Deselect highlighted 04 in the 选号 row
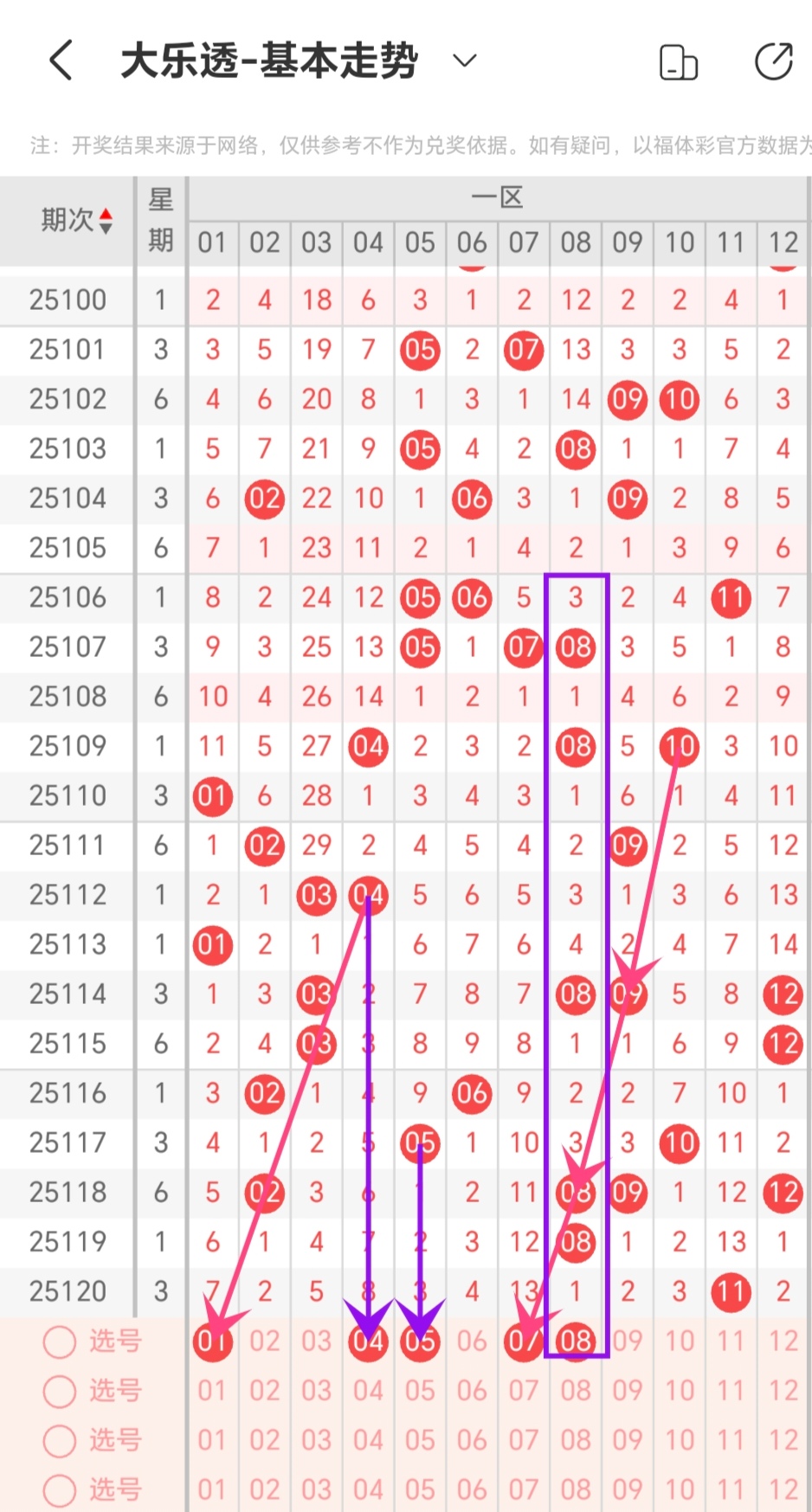The width and height of the screenshot is (812, 1512). (x=368, y=1341)
